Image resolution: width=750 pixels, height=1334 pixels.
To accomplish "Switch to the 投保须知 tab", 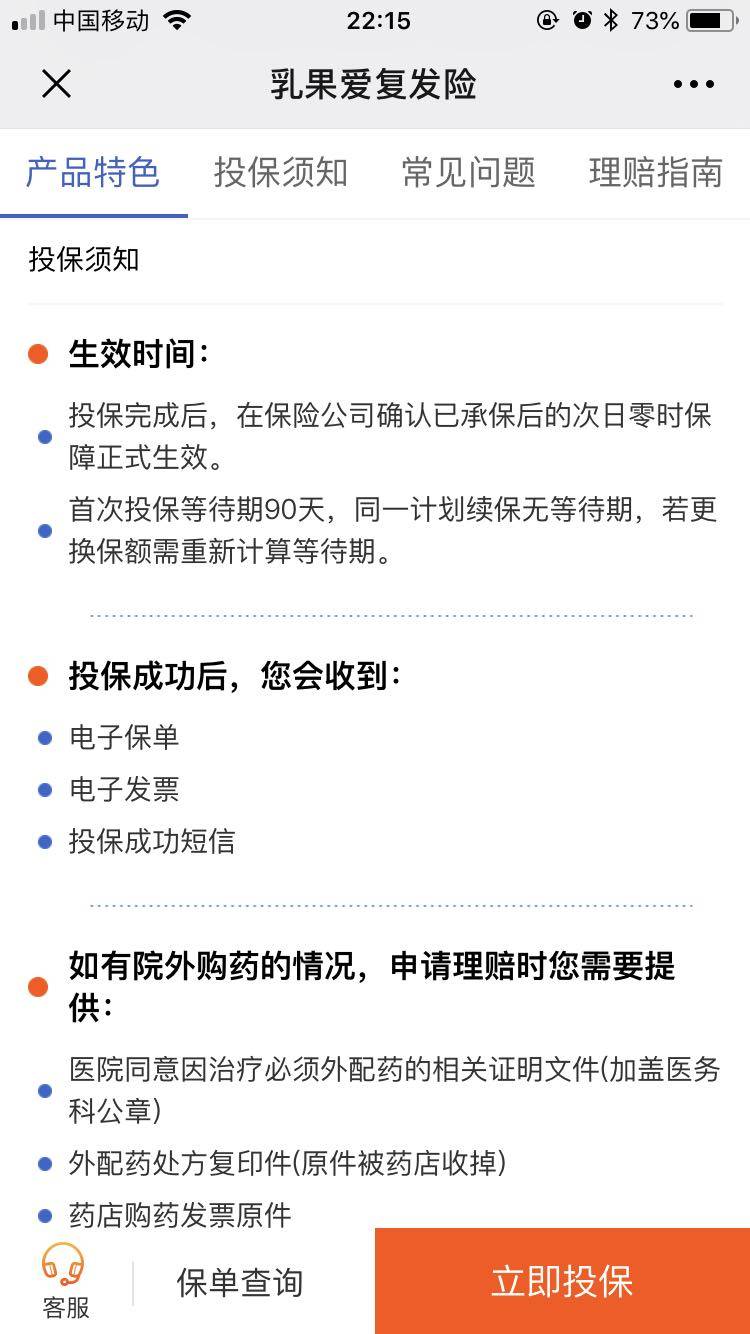I will click(x=280, y=173).
